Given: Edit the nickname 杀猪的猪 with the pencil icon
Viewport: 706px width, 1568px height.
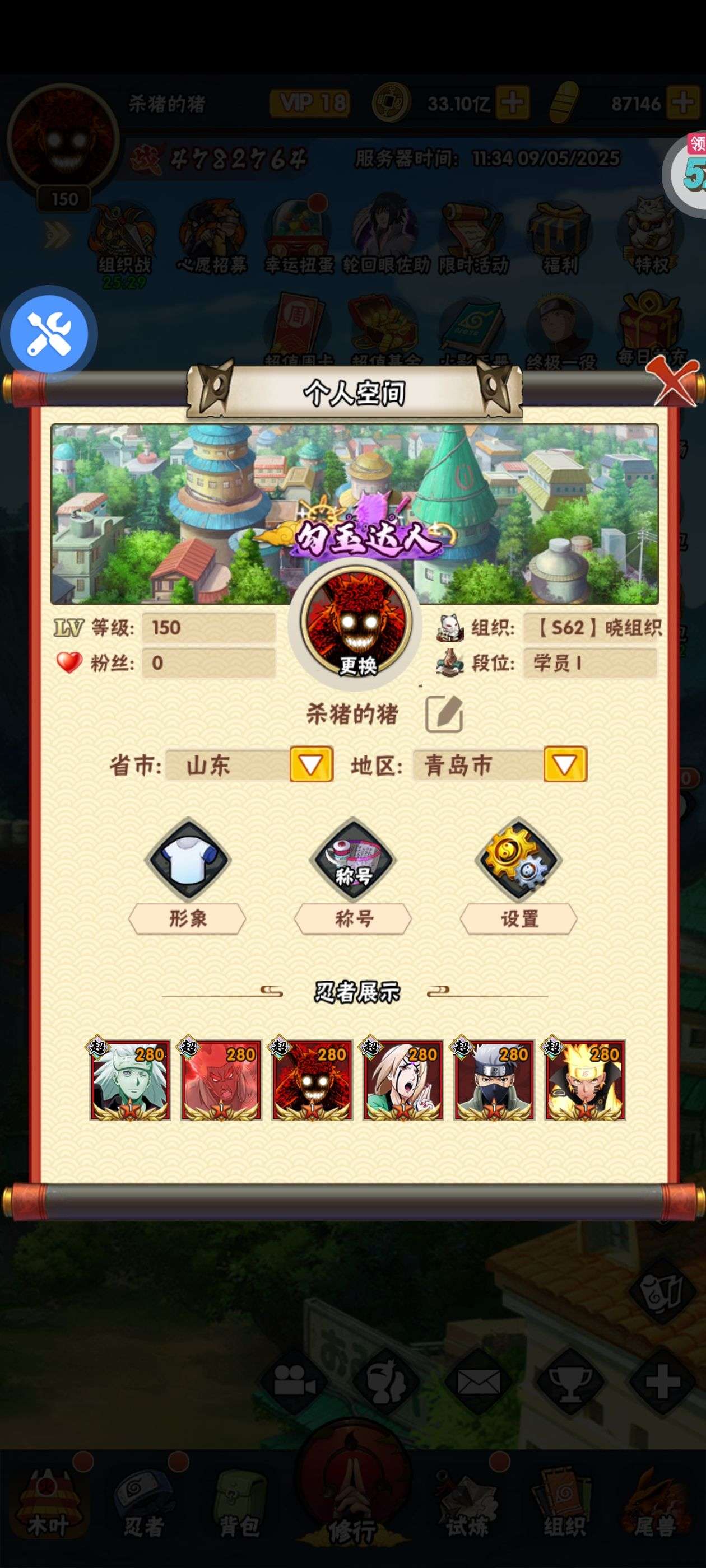Looking at the screenshot, I should point(443,713).
